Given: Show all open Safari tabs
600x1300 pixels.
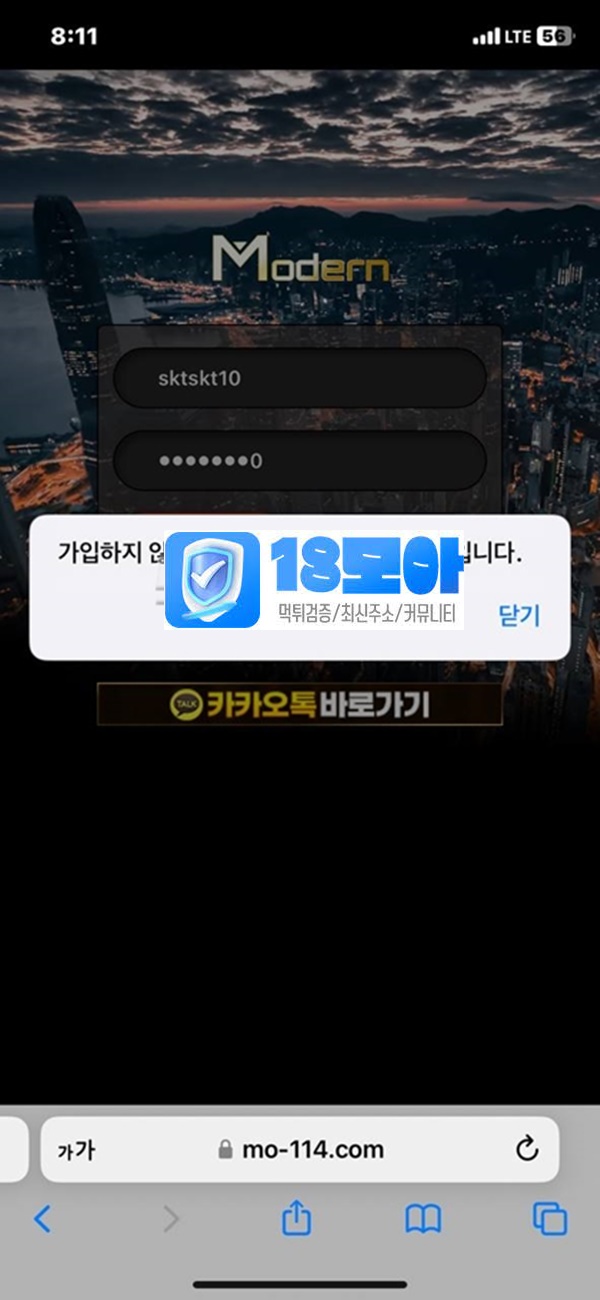Looking at the screenshot, I should point(549,1219).
